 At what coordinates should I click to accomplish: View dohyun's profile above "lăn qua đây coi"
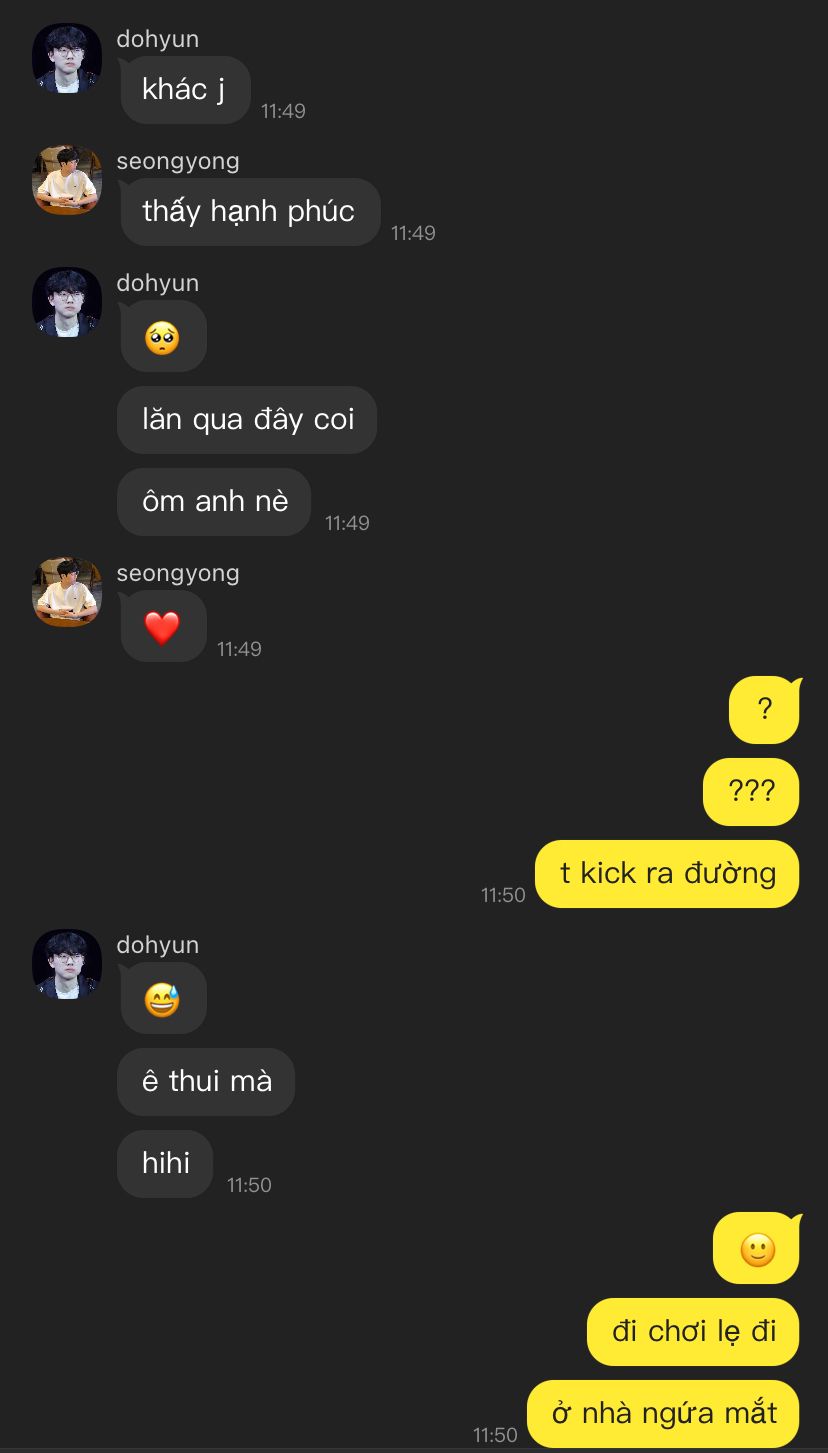[x=67, y=302]
